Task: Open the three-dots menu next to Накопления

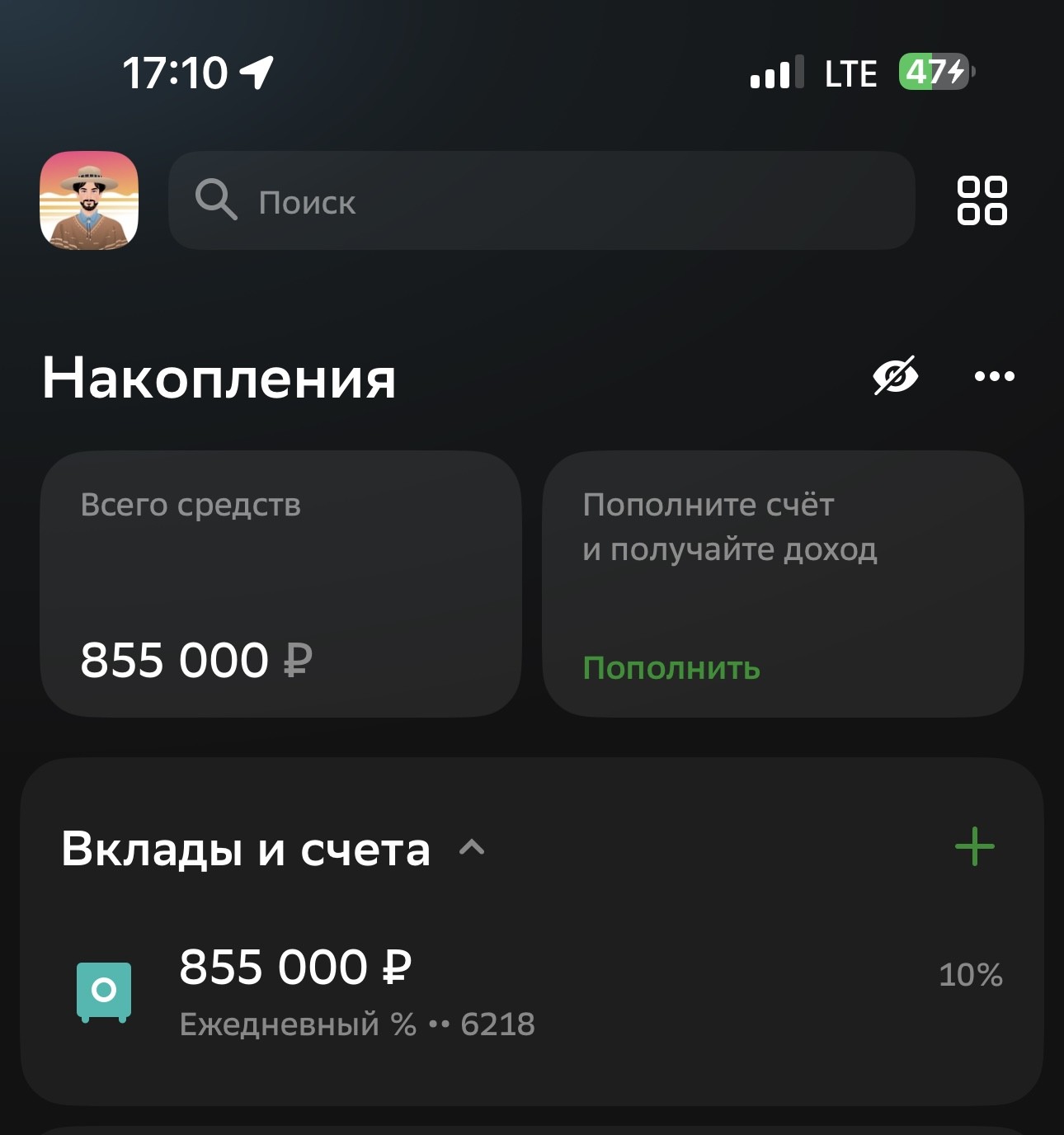Action: [994, 376]
